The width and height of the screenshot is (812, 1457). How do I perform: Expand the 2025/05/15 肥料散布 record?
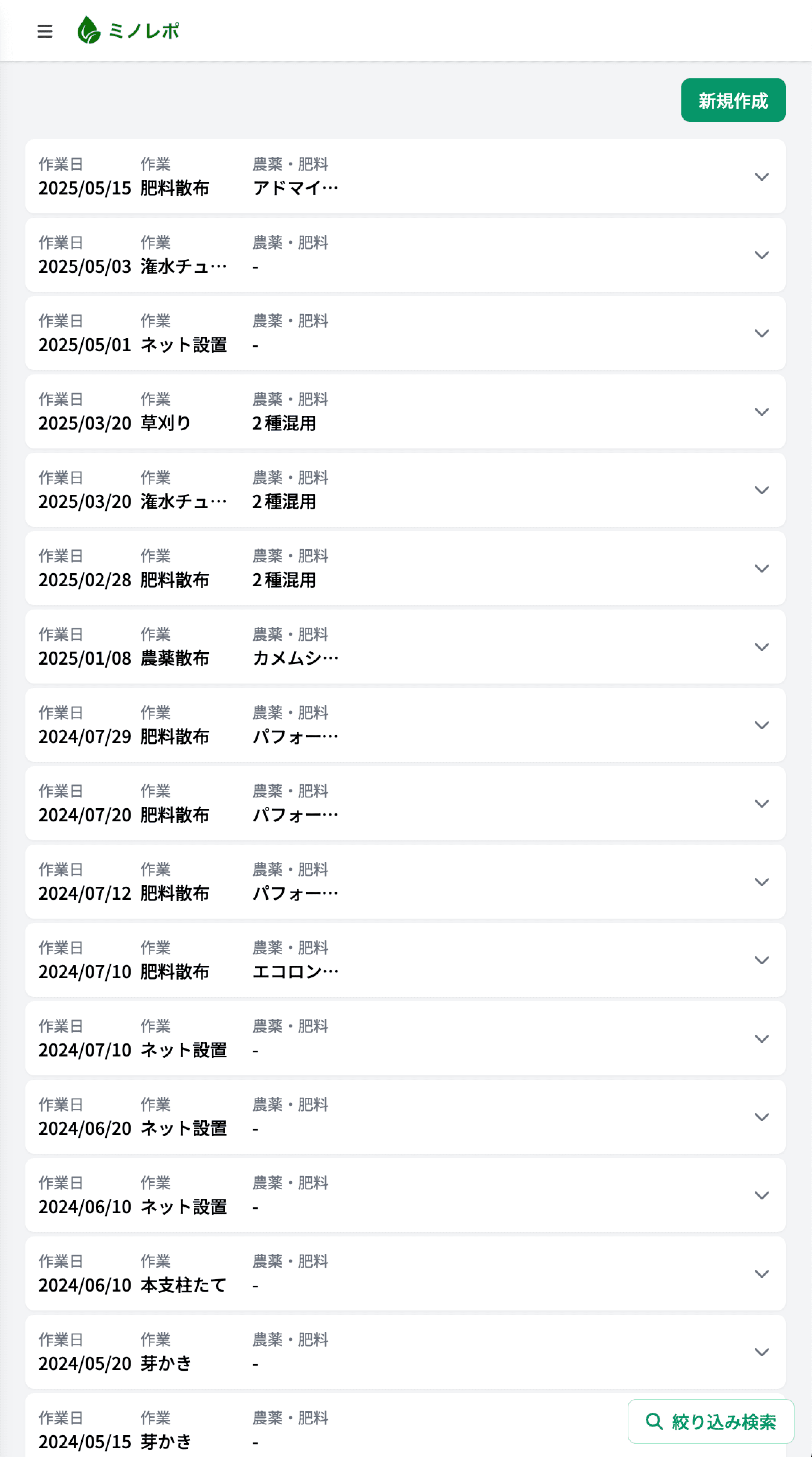tap(762, 176)
